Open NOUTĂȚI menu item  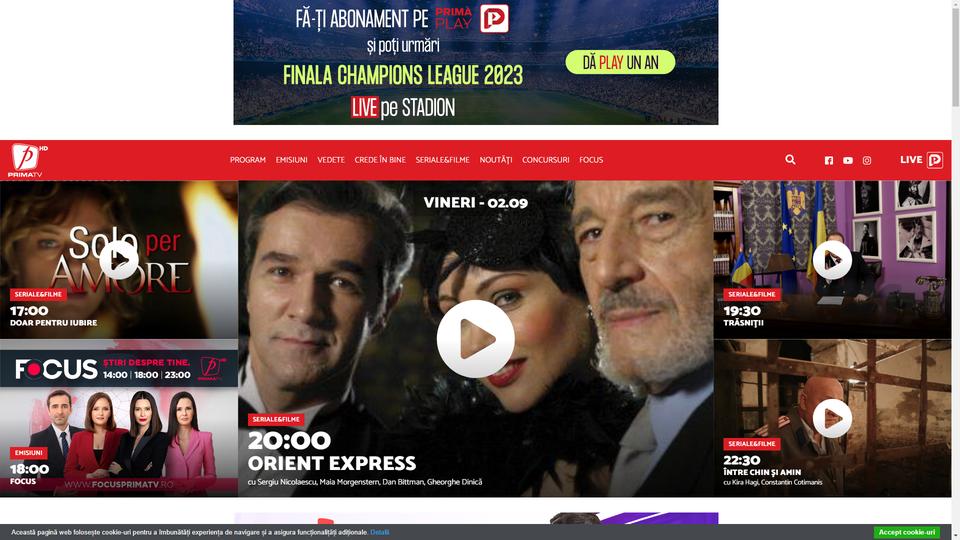point(496,160)
